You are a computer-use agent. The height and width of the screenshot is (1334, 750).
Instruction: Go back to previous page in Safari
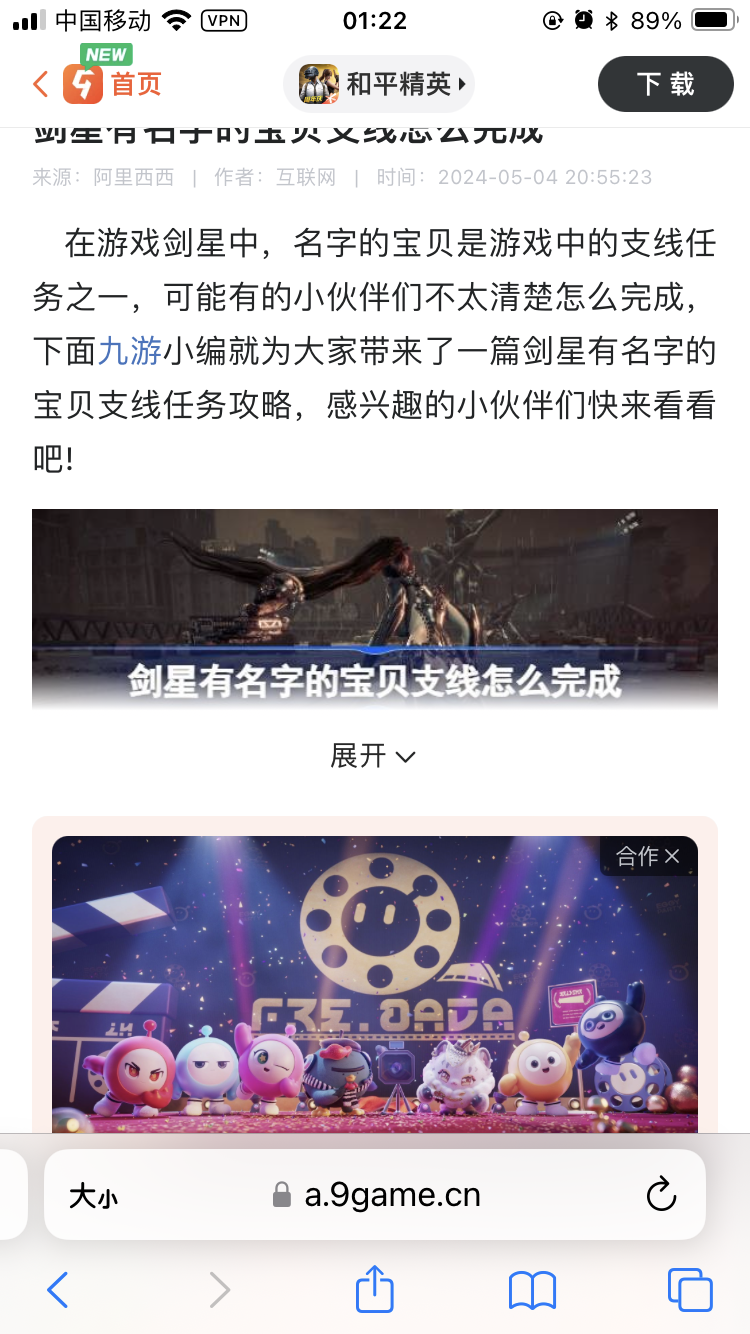click(x=58, y=1290)
